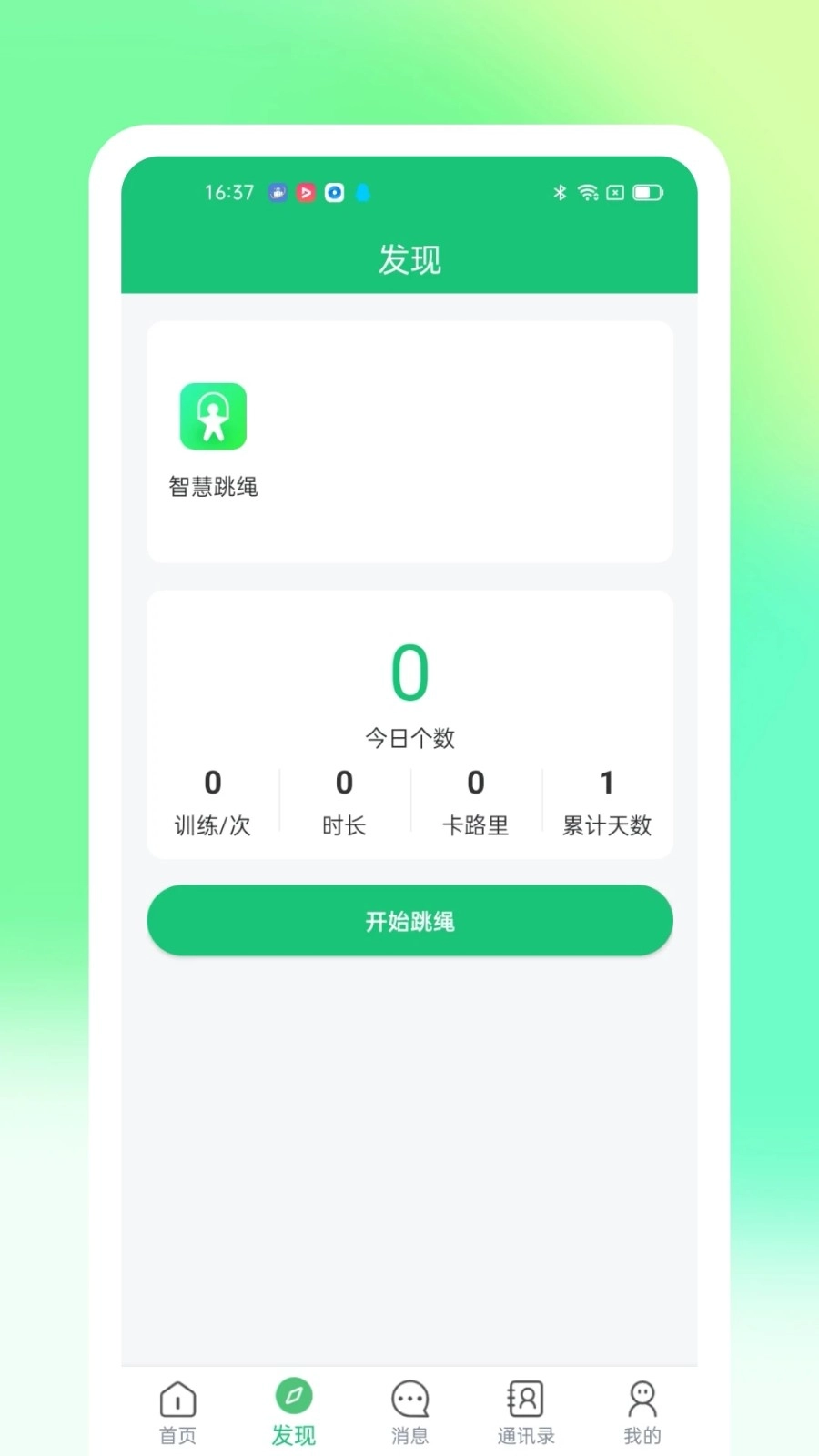Select the 我的 profile person icon
Screen dimensions: 819x1456
point(642,1398)
